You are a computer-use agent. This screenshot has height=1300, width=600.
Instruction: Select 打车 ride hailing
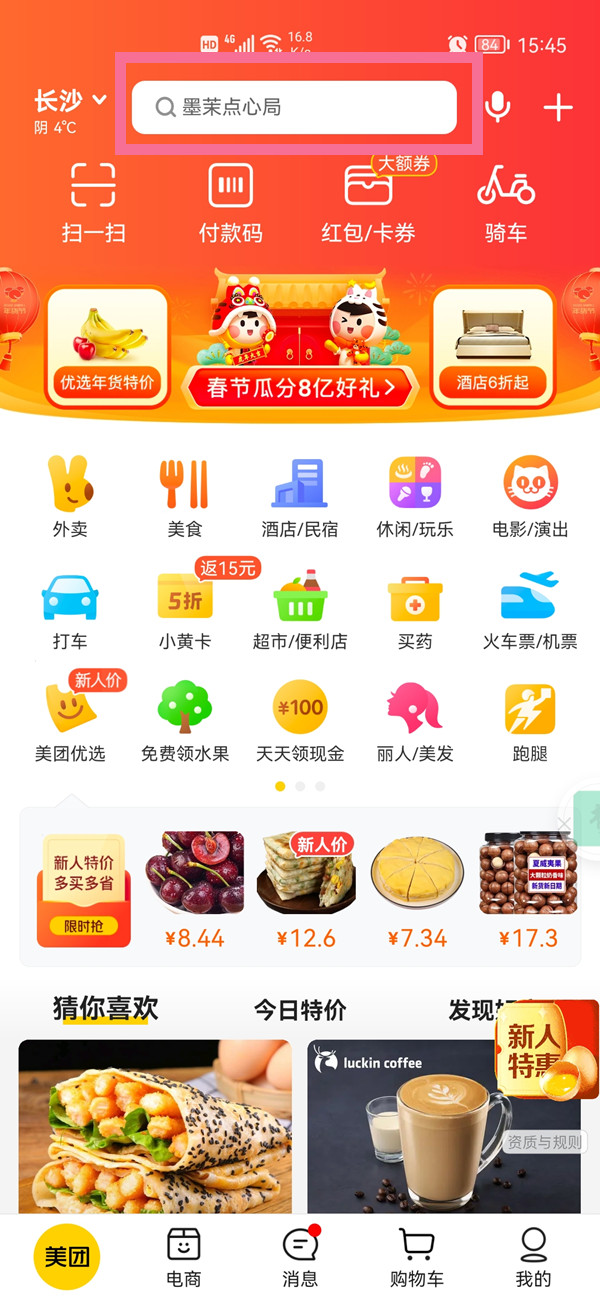[x=70, y=609]
